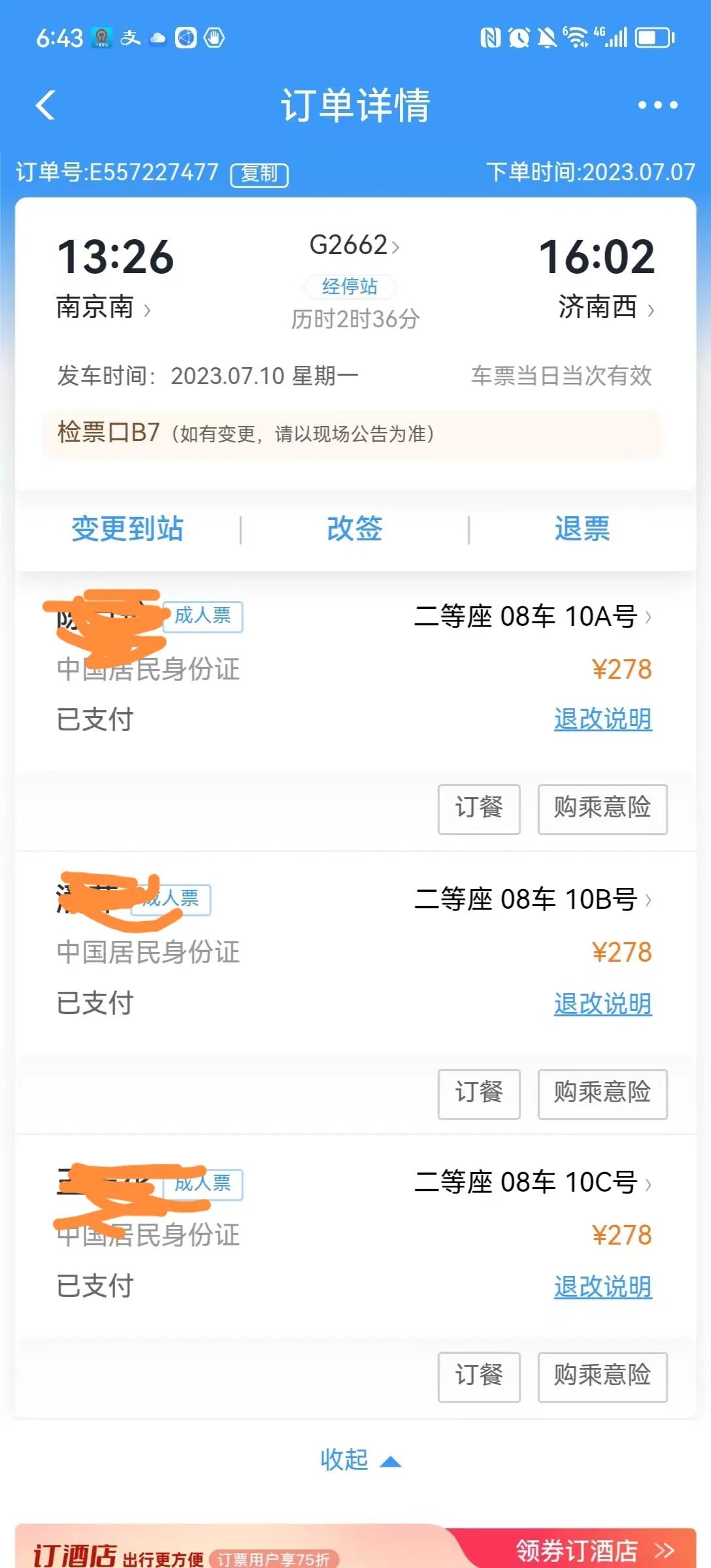The image size is (711, 1568).
Task: Open train G2662 details chevron
Action: click(x=356, y=247)
